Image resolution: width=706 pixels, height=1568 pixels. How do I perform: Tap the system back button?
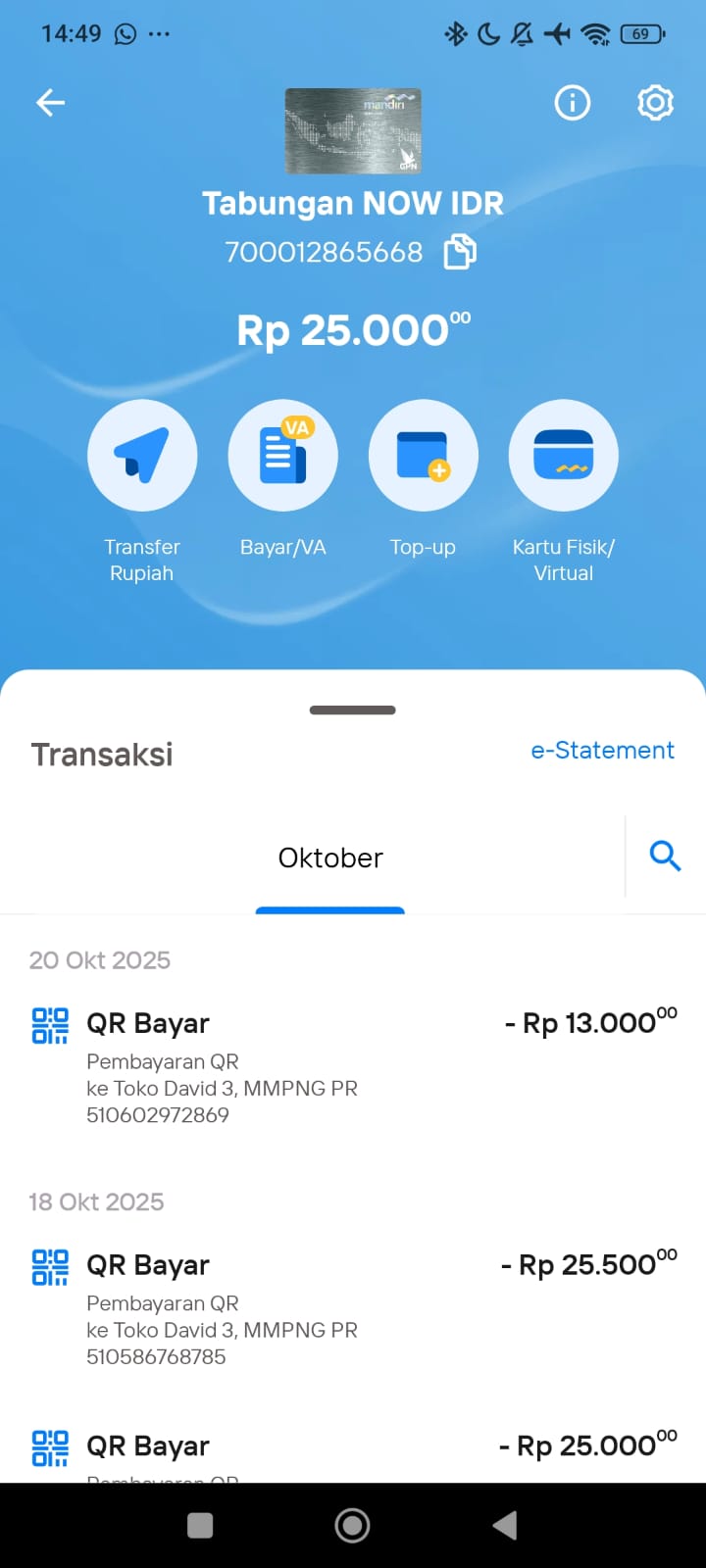pos(505,1525)
